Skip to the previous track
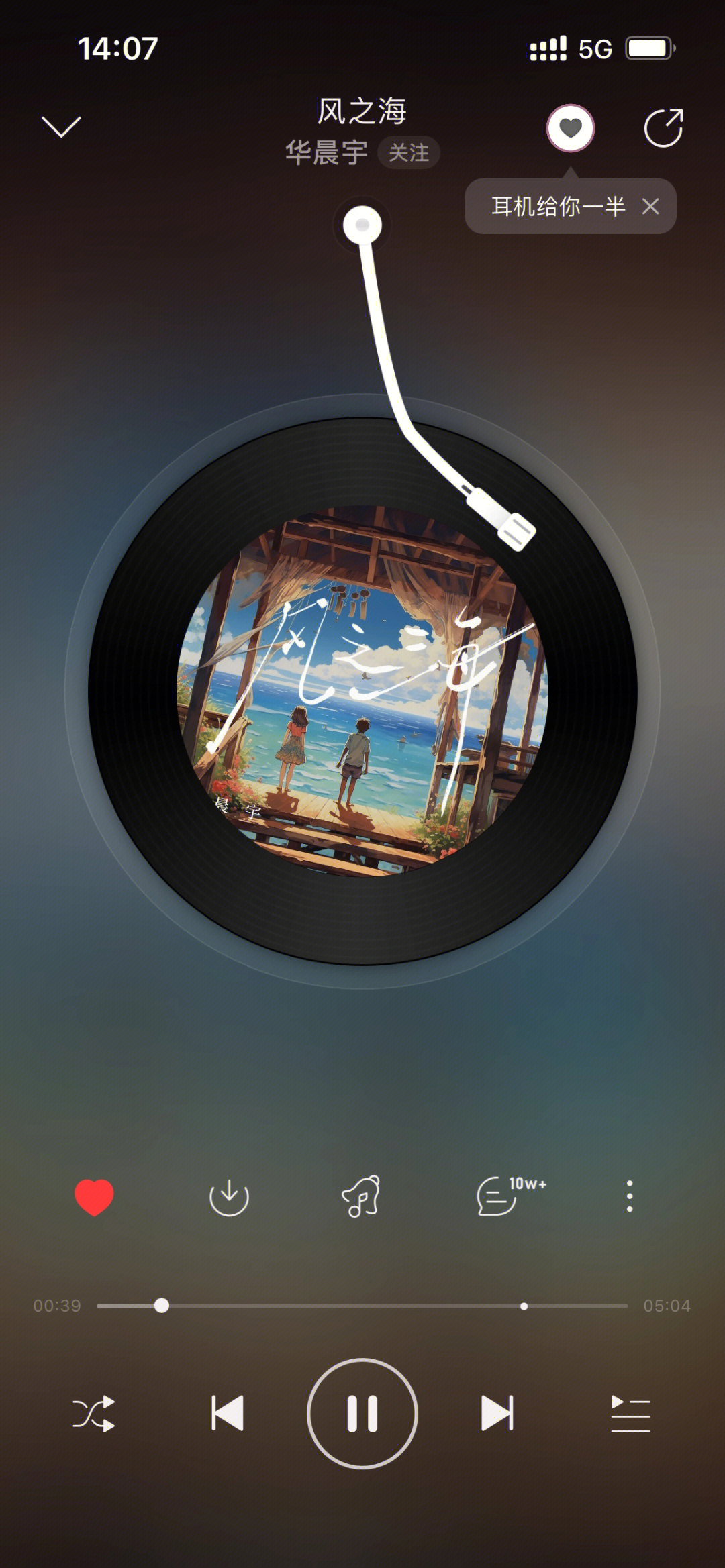The image size is (725, 1568). click(x=228, y=1414)
